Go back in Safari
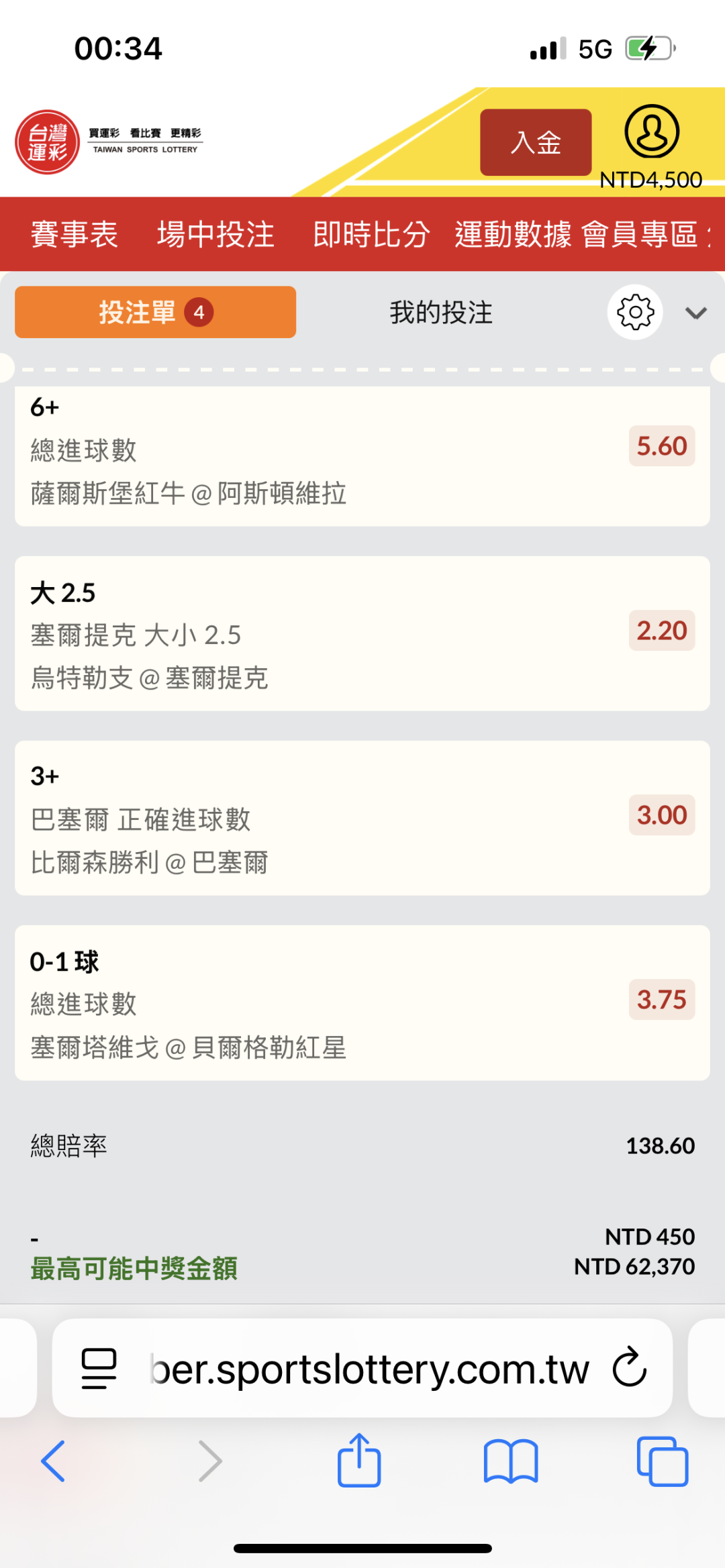 [53, 1461]
